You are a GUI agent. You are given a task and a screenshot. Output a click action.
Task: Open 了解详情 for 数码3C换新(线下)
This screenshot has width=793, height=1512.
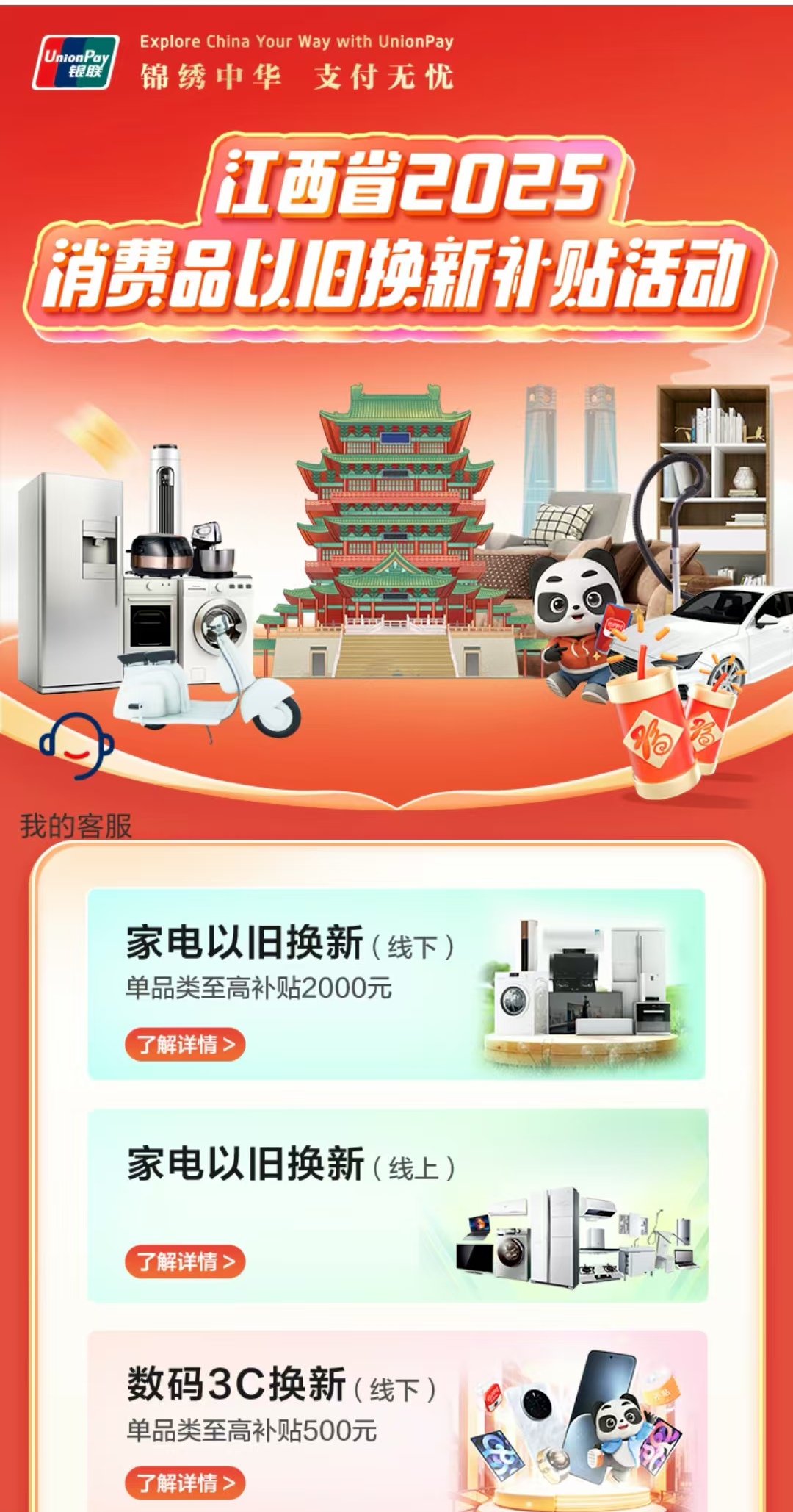[185, 1483]
